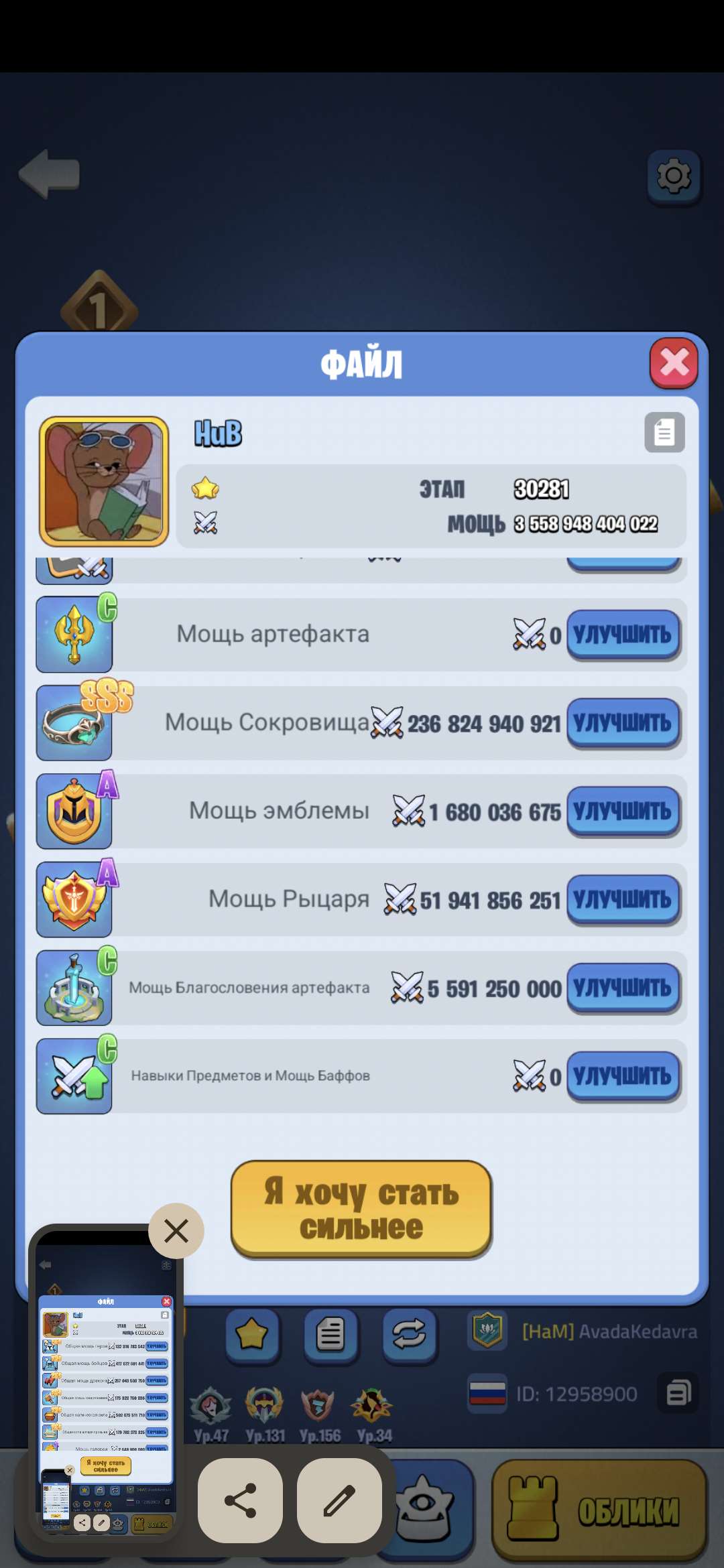Close the ФАЙЛ dialog
The image size is (724, 1568).
pyautogui.click(x=674, y=363)
